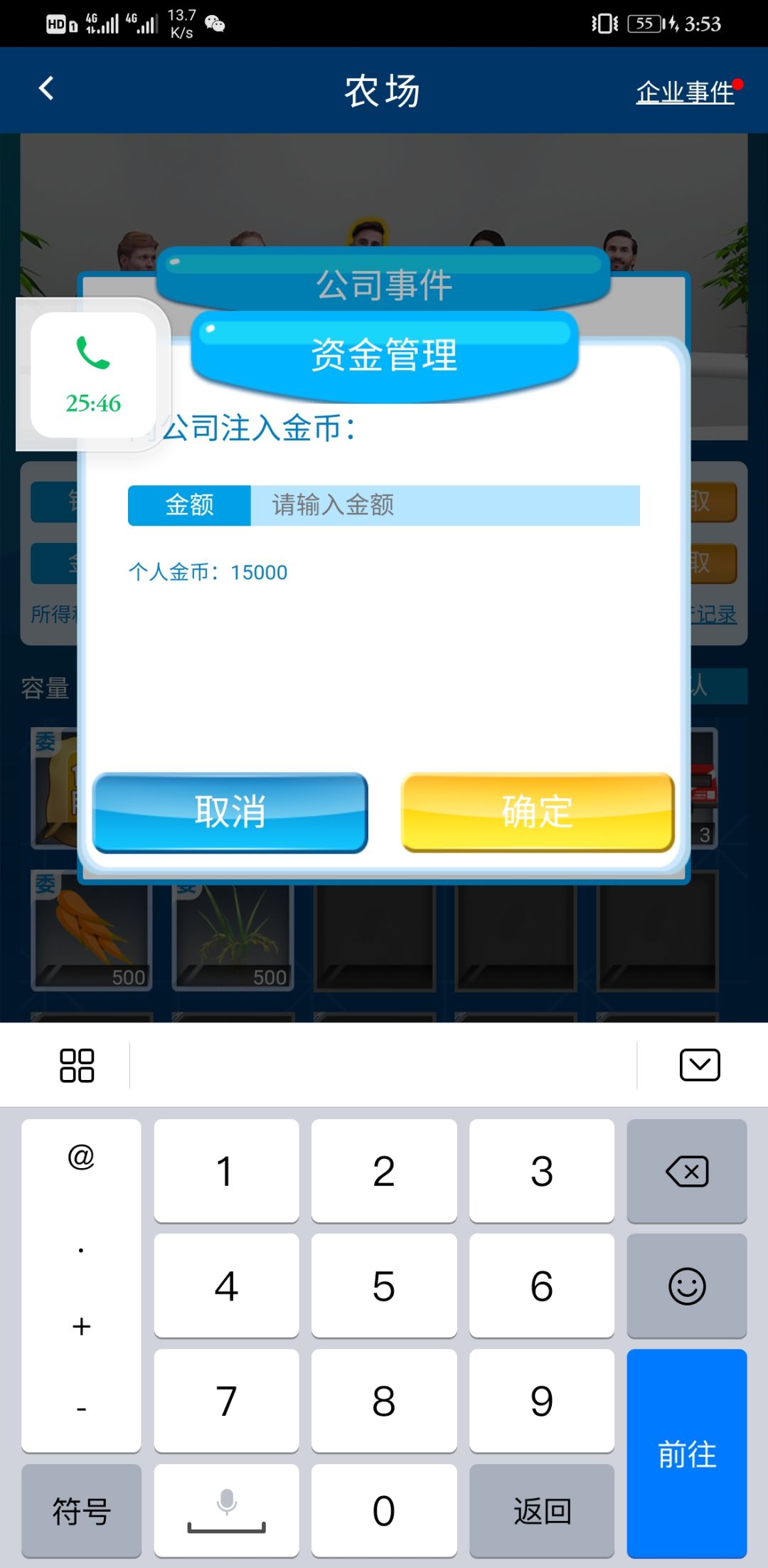Select the 资金管理 header
The height and width of the screenshot is (1568, 768).
pos(384,356)
